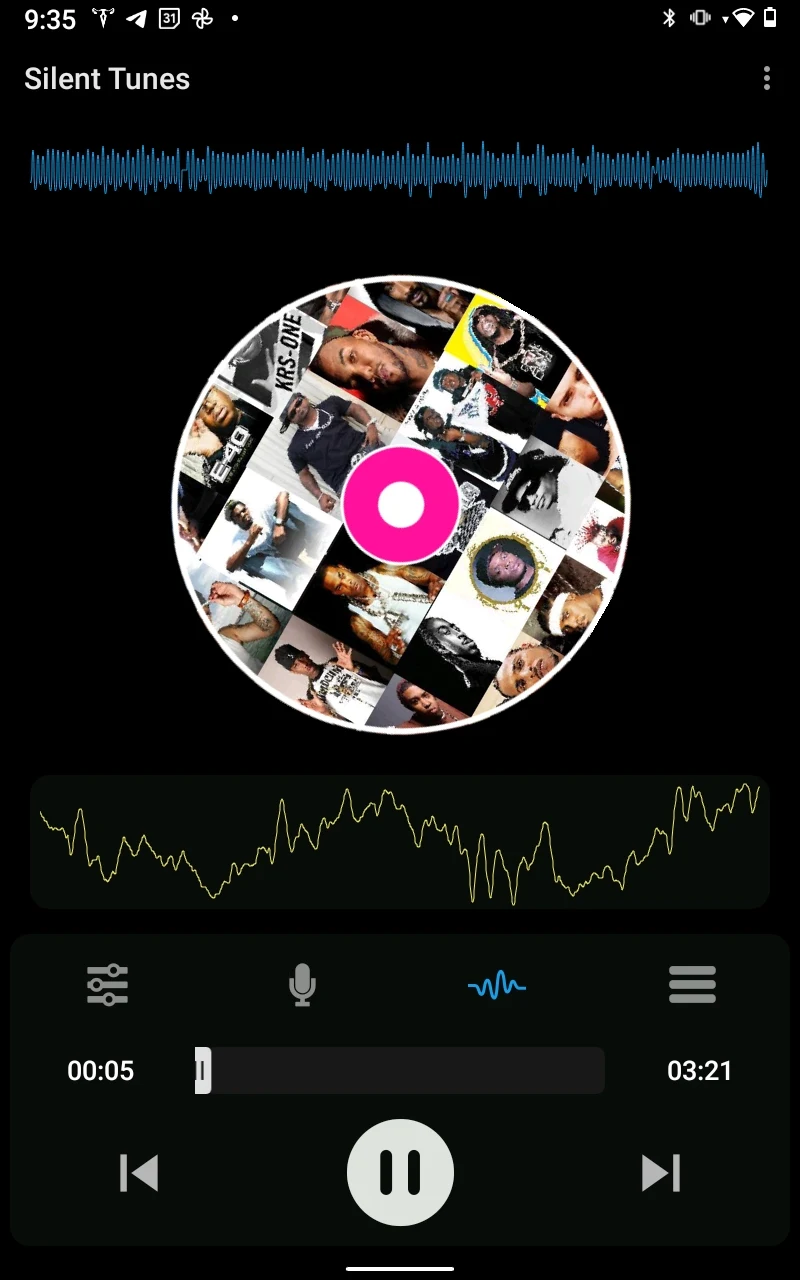Open the overflow menu in the app bar

[767, 78]
